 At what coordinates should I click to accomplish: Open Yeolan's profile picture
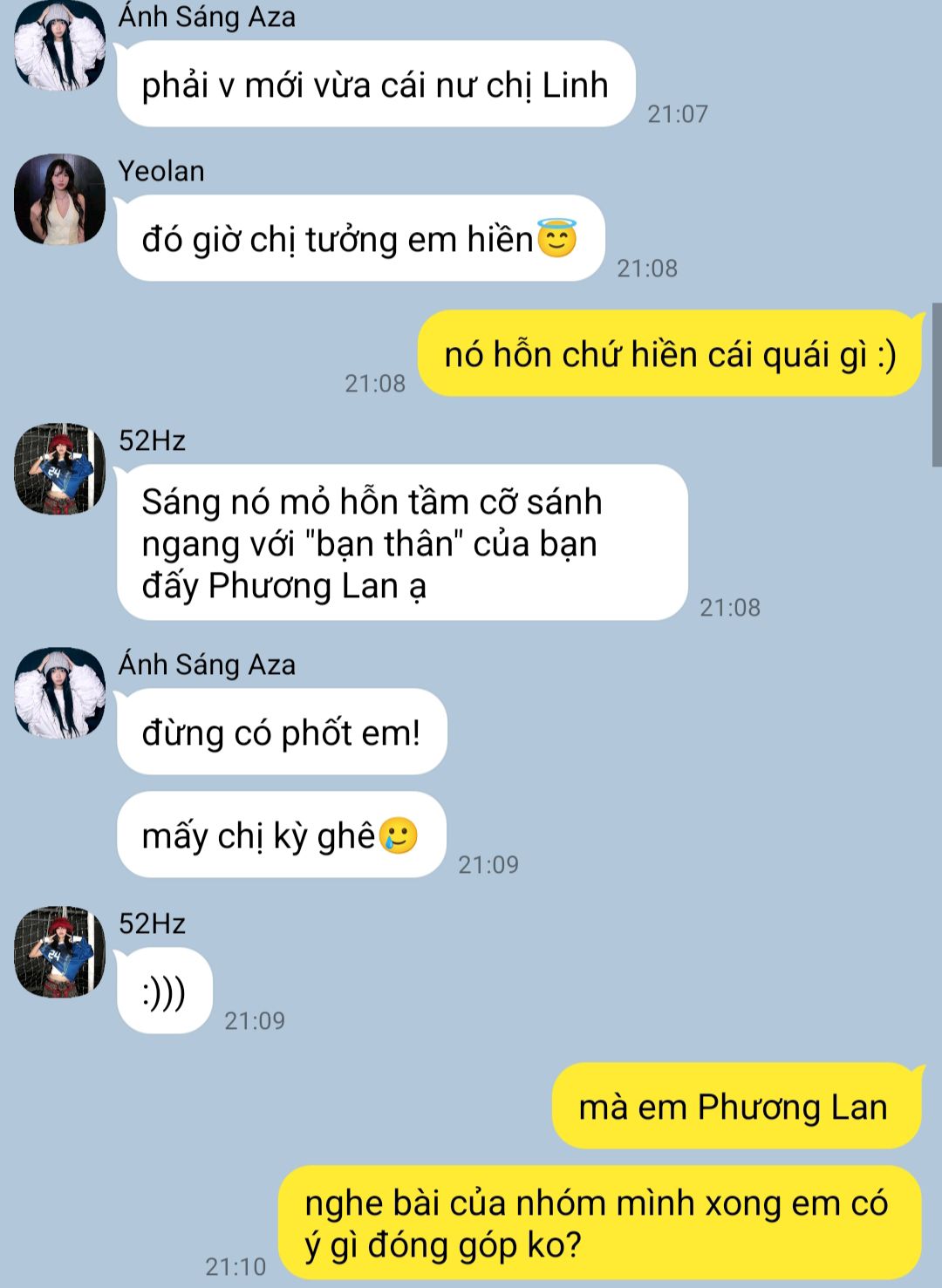point(59,200)
